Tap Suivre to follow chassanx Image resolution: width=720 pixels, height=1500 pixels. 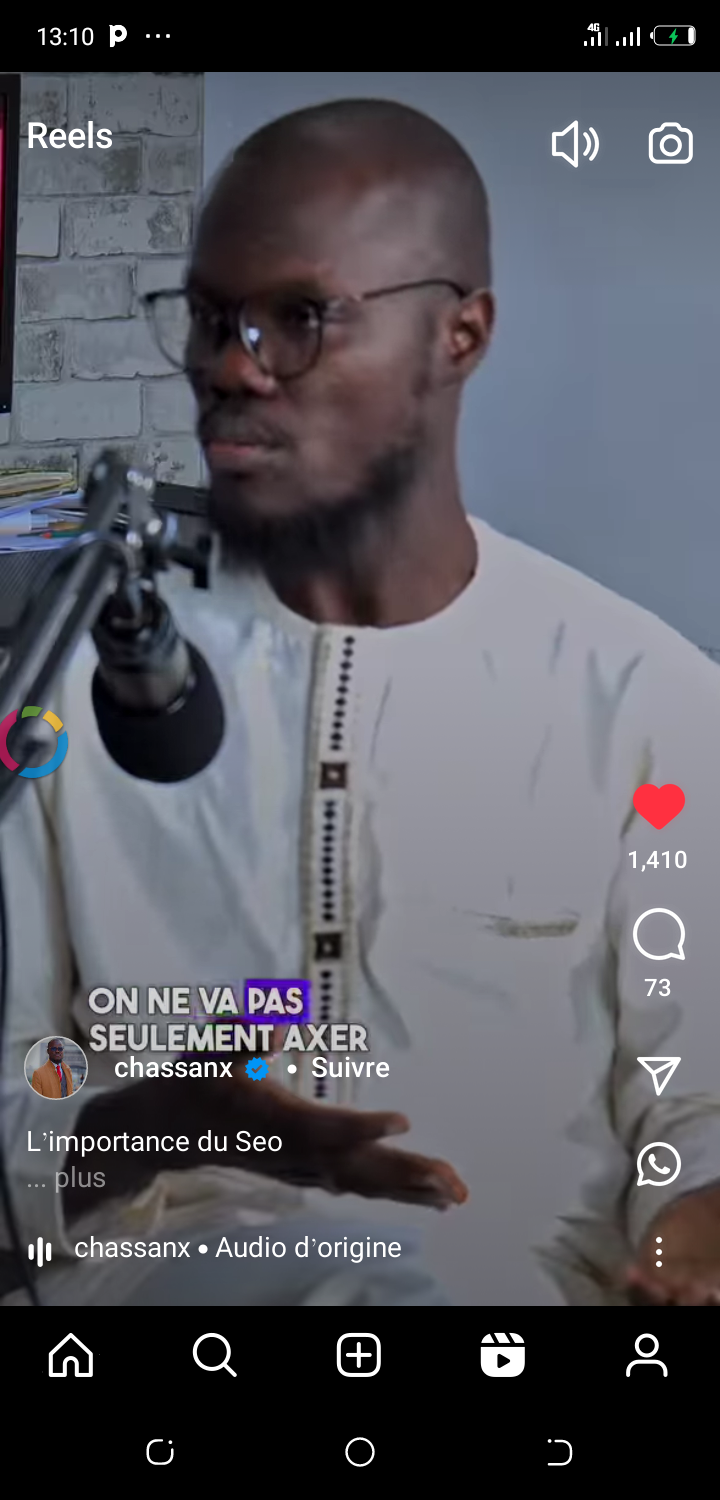(350, 1068)
